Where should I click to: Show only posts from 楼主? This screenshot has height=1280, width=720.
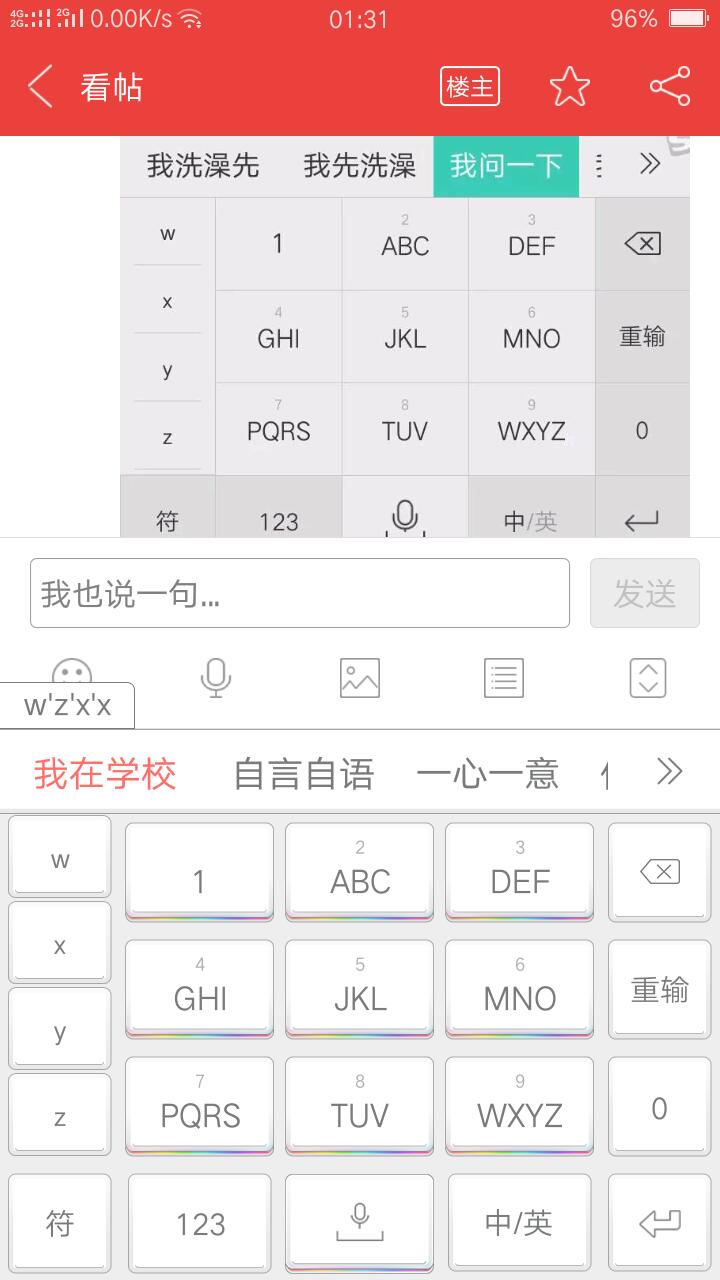(470, 87)
